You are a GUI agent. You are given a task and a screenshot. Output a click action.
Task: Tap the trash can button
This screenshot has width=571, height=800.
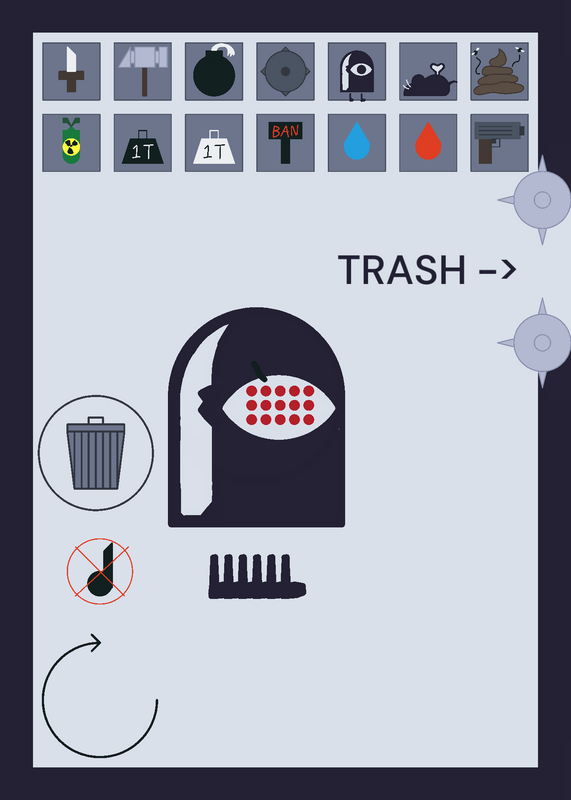pyautogui.click(x=96, y=453)
